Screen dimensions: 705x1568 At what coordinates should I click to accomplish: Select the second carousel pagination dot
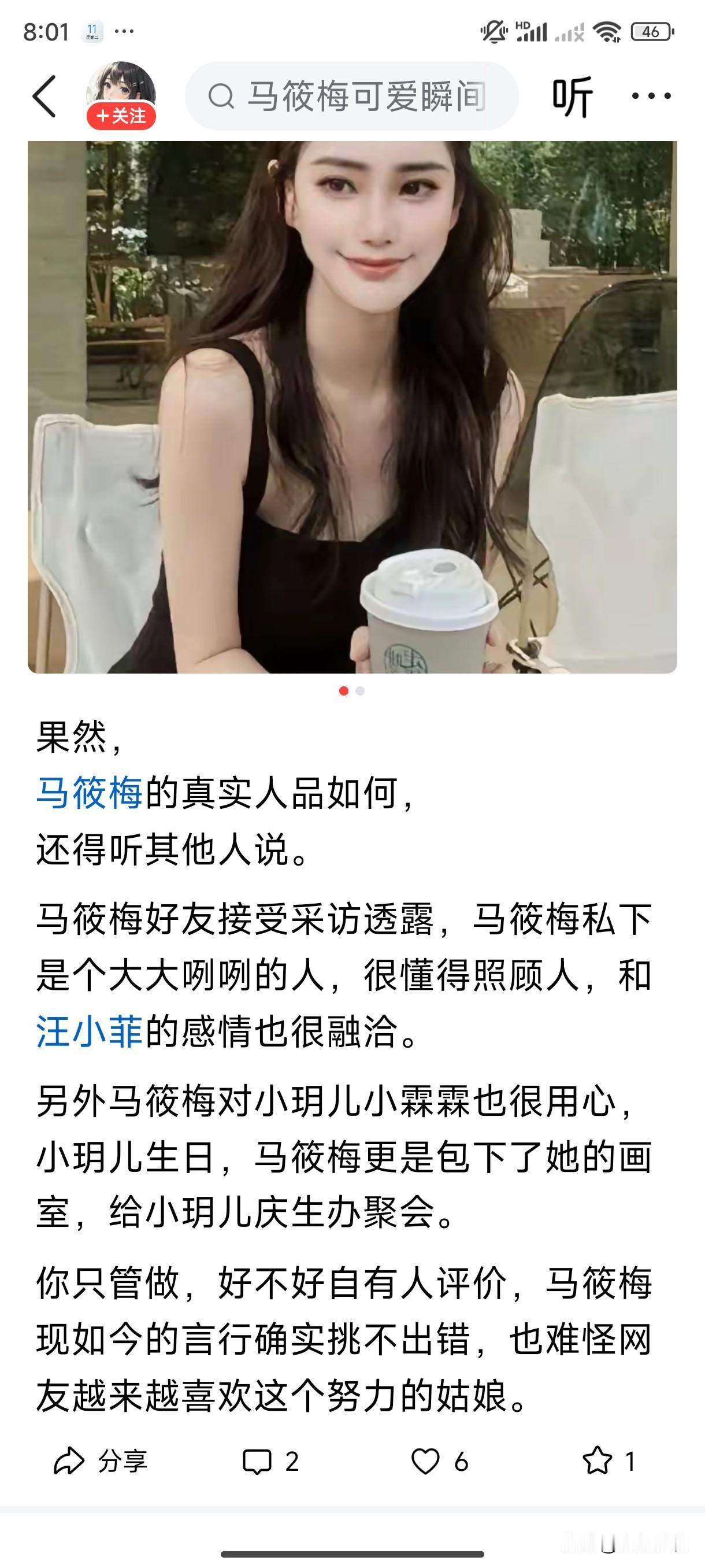360,691
